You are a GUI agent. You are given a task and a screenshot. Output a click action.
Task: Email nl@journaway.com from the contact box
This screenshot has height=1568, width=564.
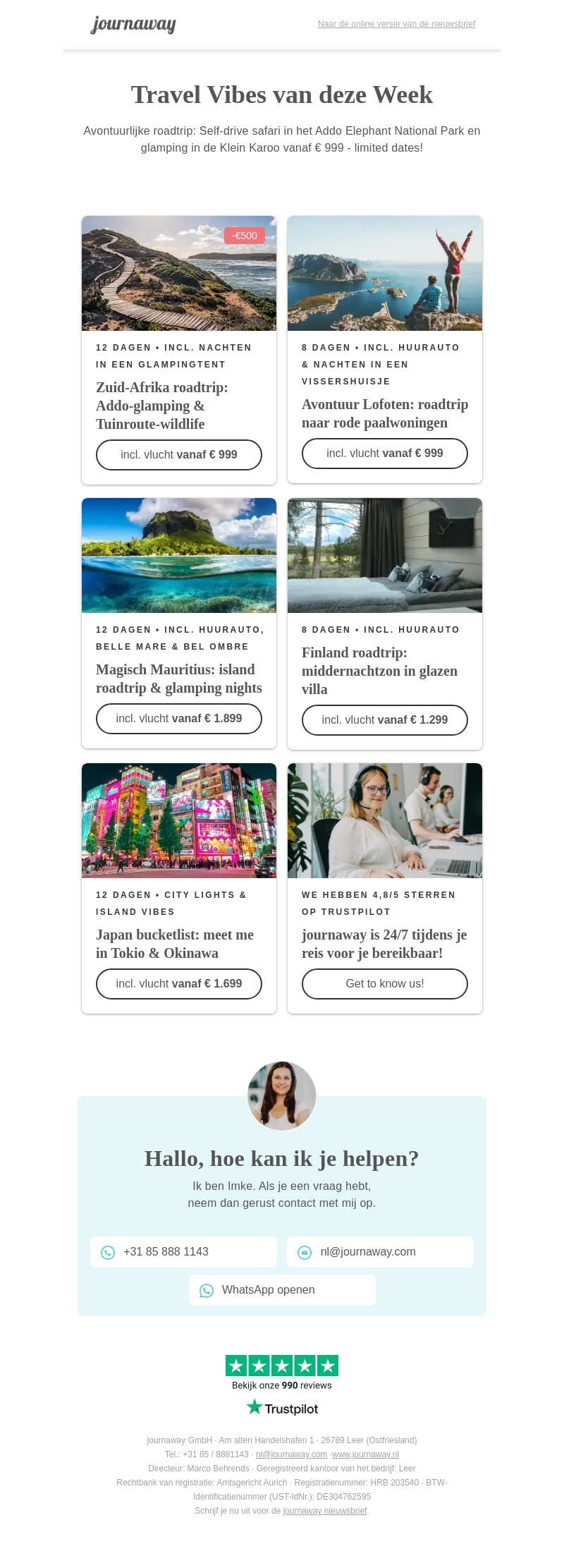[x=380, y=1252]
